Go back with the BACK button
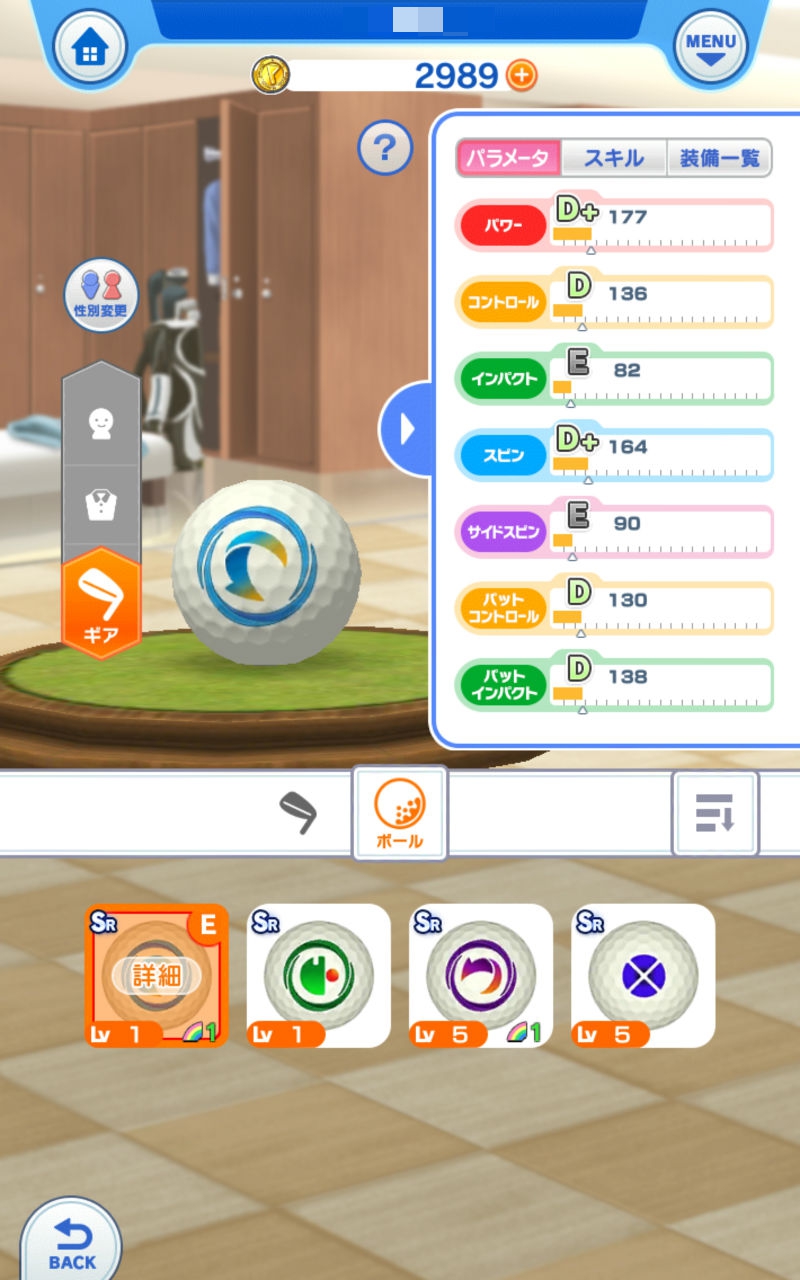Viewport: 800px width, 1280px height. point(72,1243)
